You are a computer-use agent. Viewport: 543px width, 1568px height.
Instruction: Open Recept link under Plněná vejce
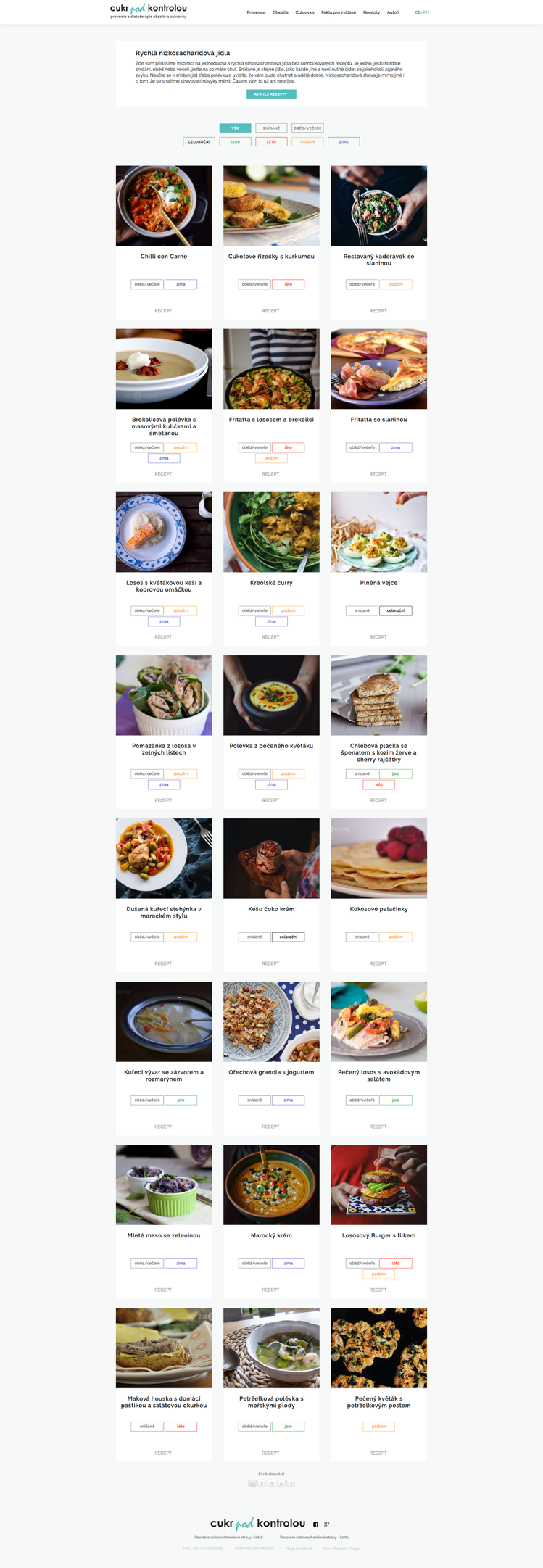[378, 637]
